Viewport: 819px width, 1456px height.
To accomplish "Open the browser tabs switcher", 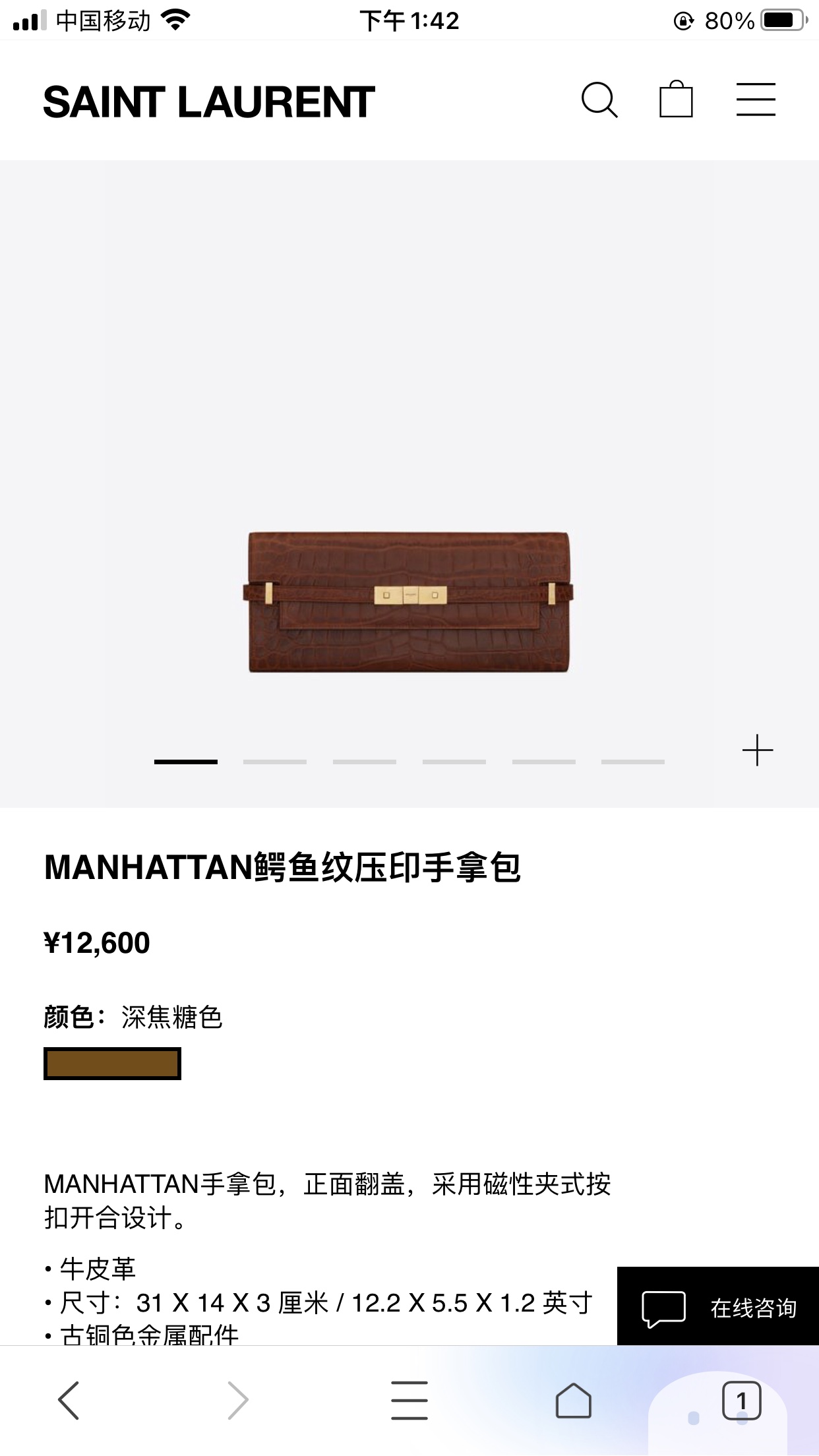I will (742, 1401).
